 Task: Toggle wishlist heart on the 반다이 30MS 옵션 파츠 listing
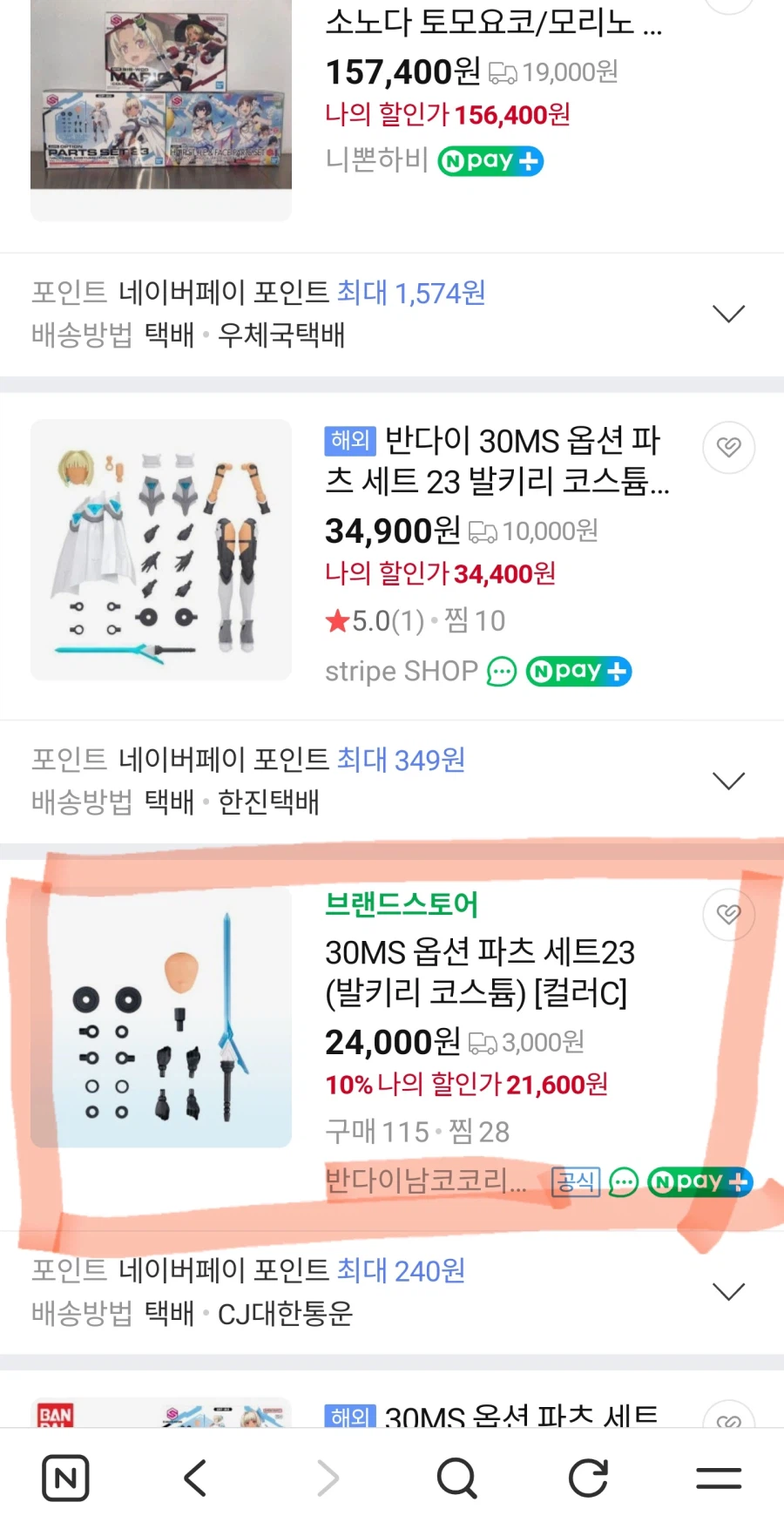[728, 447]
